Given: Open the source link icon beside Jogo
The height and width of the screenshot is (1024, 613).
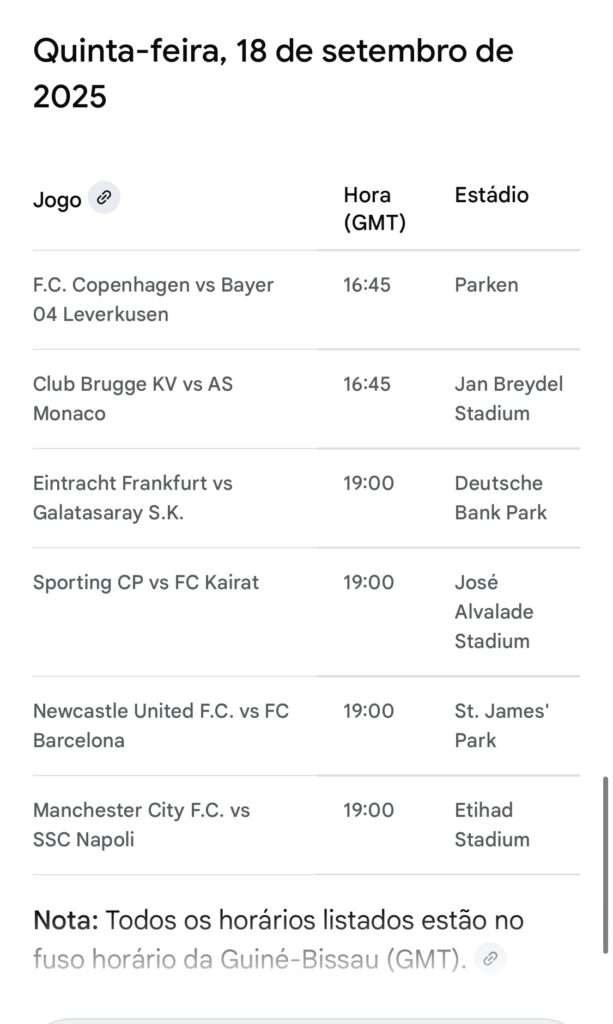Looking at the screenshot, I should point(104,197).
